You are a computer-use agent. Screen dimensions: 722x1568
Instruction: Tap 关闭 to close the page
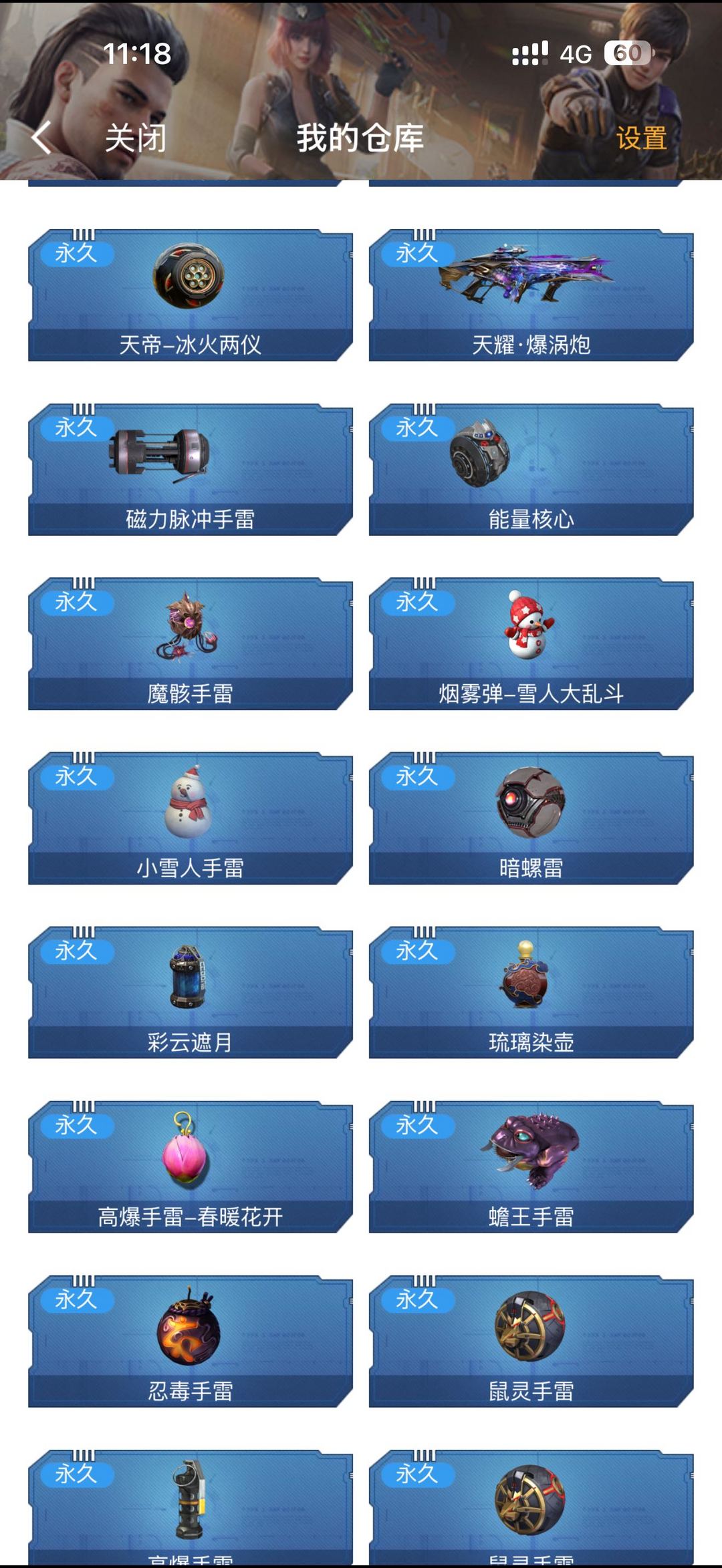(x=135, y=138)
